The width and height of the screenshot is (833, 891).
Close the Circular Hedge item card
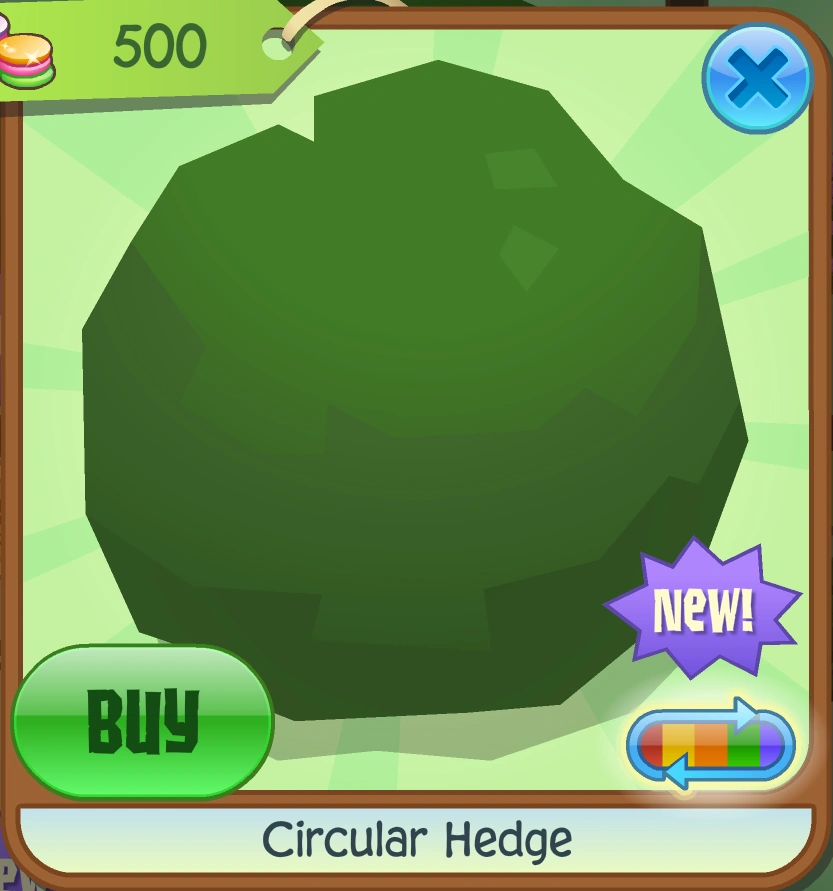tap(757, 78)
